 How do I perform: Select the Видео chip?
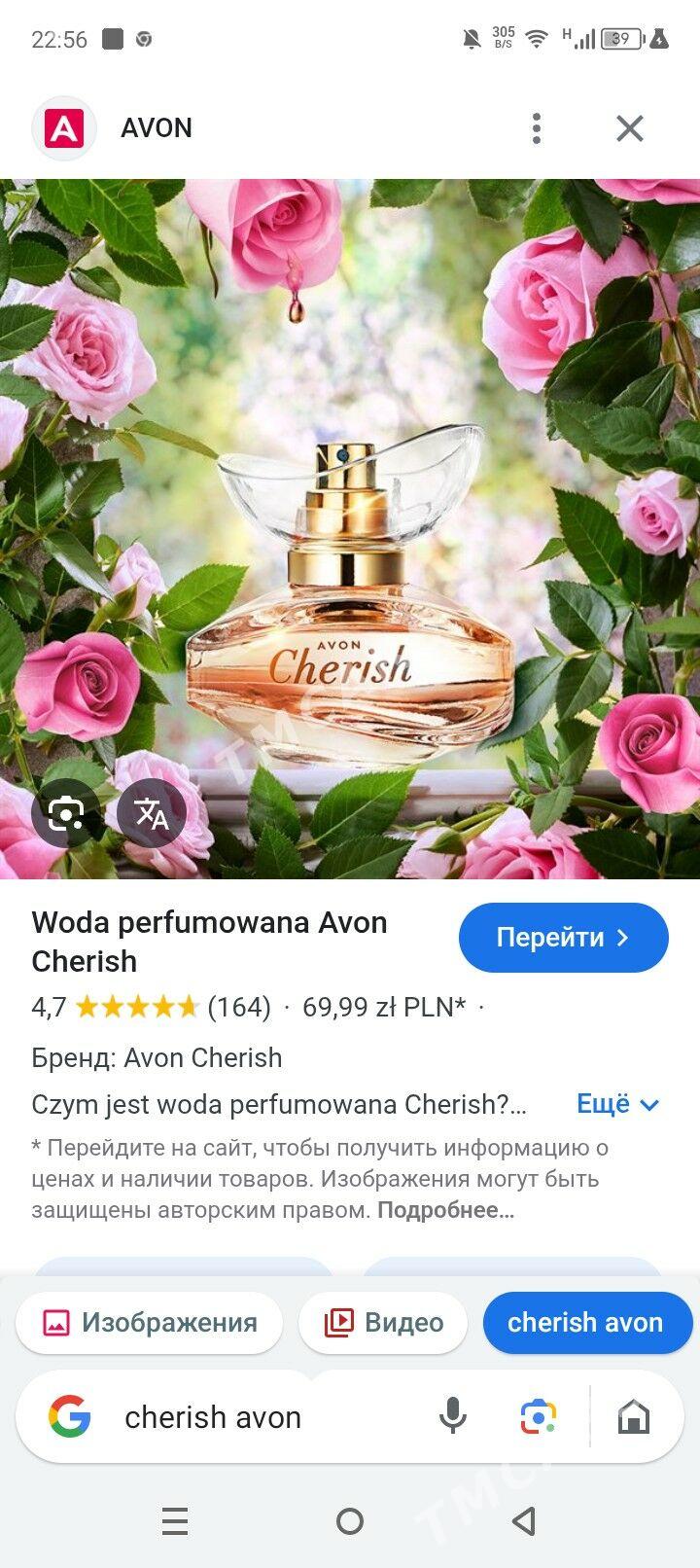pyautogui.click(x=383, y=1323)
